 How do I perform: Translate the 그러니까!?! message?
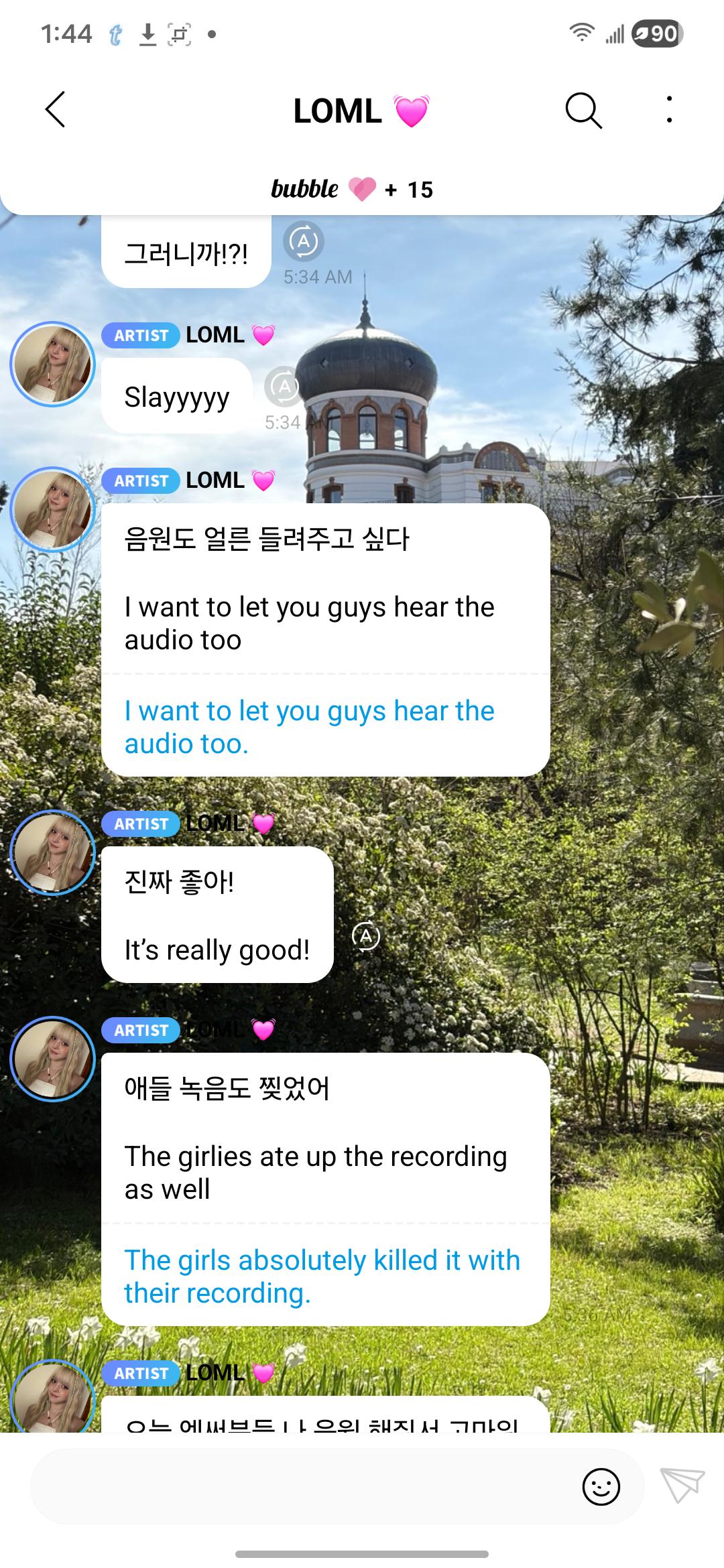pyautogui.click(x=304, y=241)
